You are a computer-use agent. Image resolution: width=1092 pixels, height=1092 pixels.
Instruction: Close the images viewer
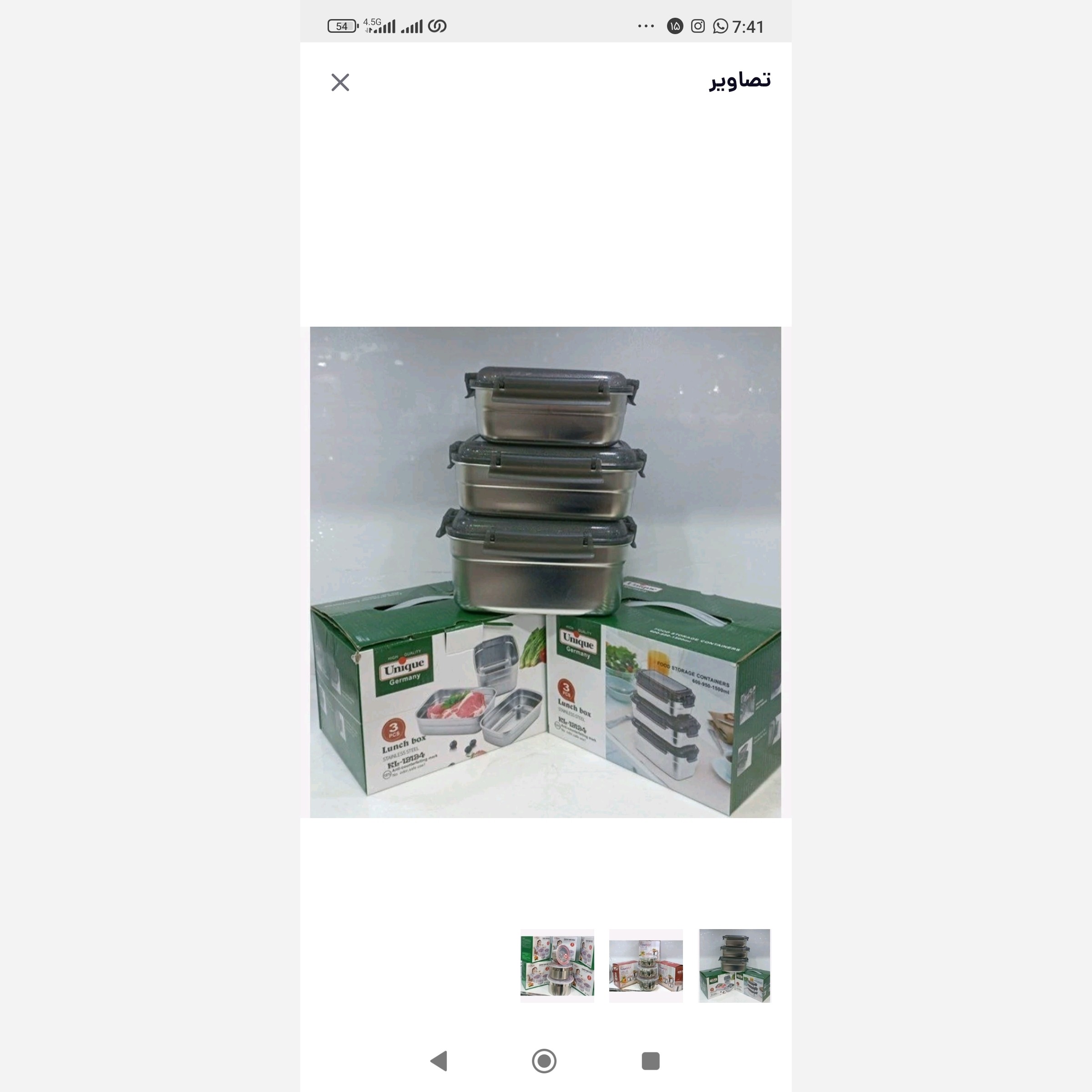340,82
